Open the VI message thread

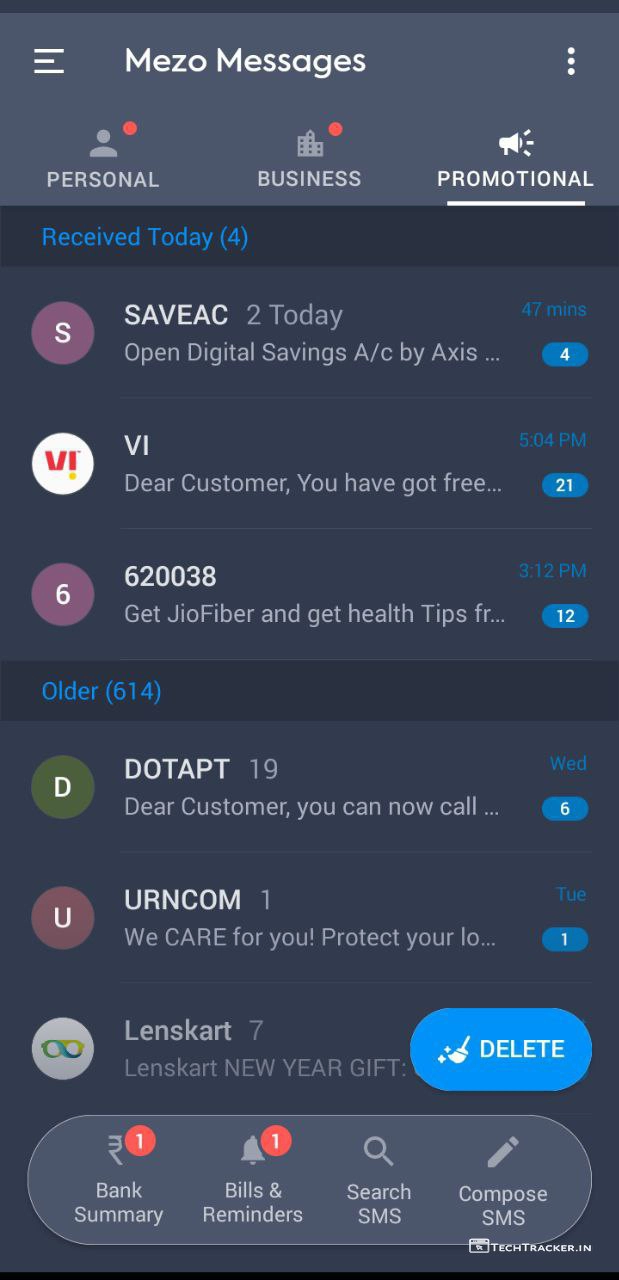pos(310,464)
